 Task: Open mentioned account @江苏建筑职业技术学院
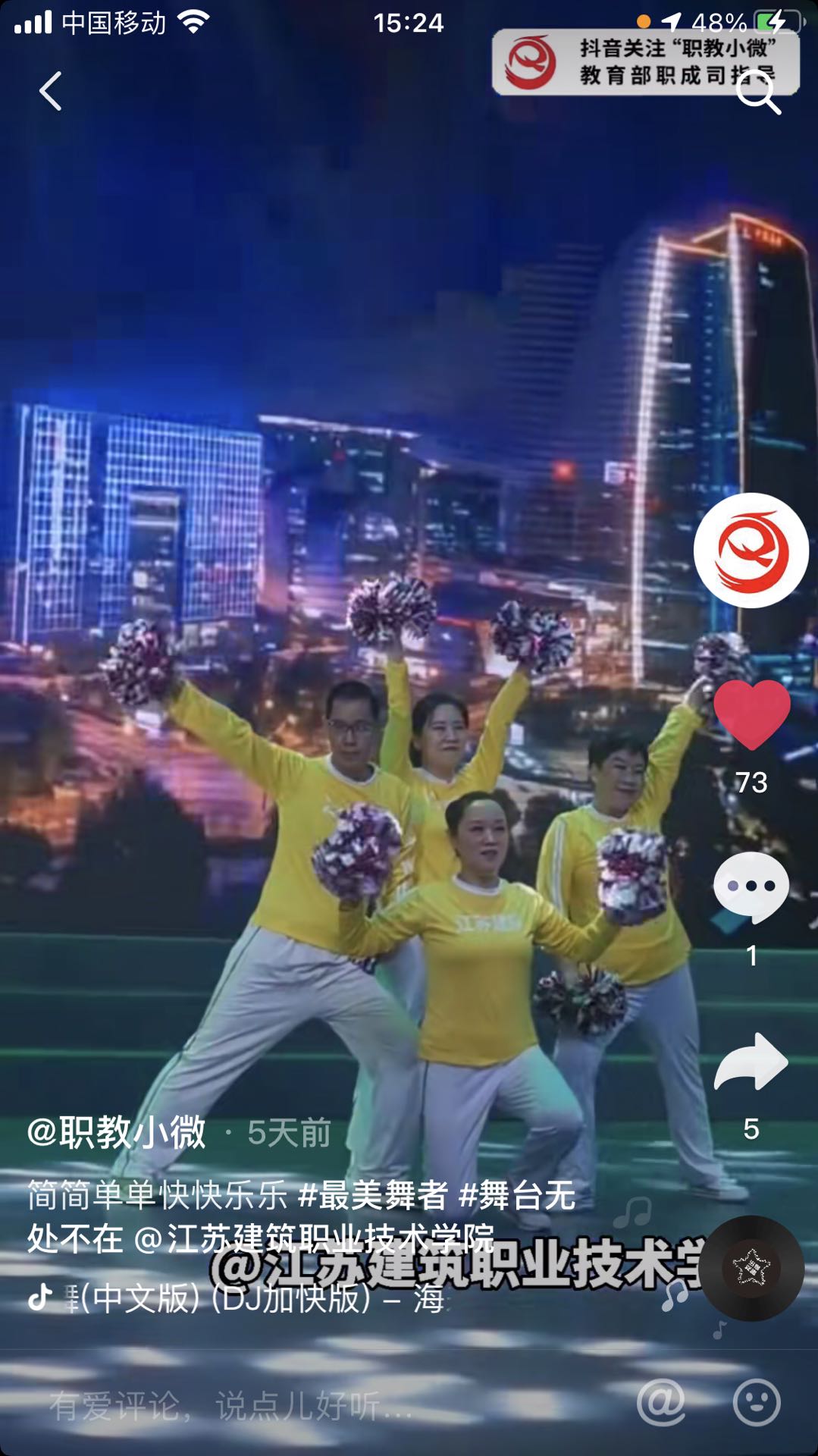[x=314, y=1239]
